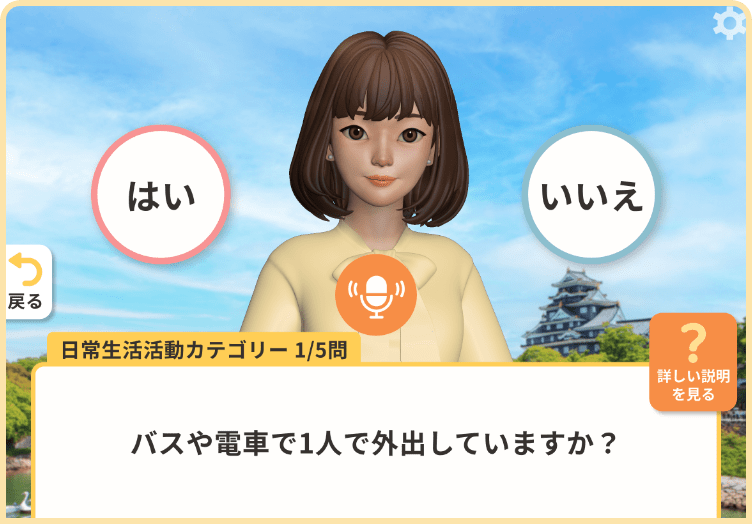
Task: Answer はい to the question
Action: (x=161, y=195)
